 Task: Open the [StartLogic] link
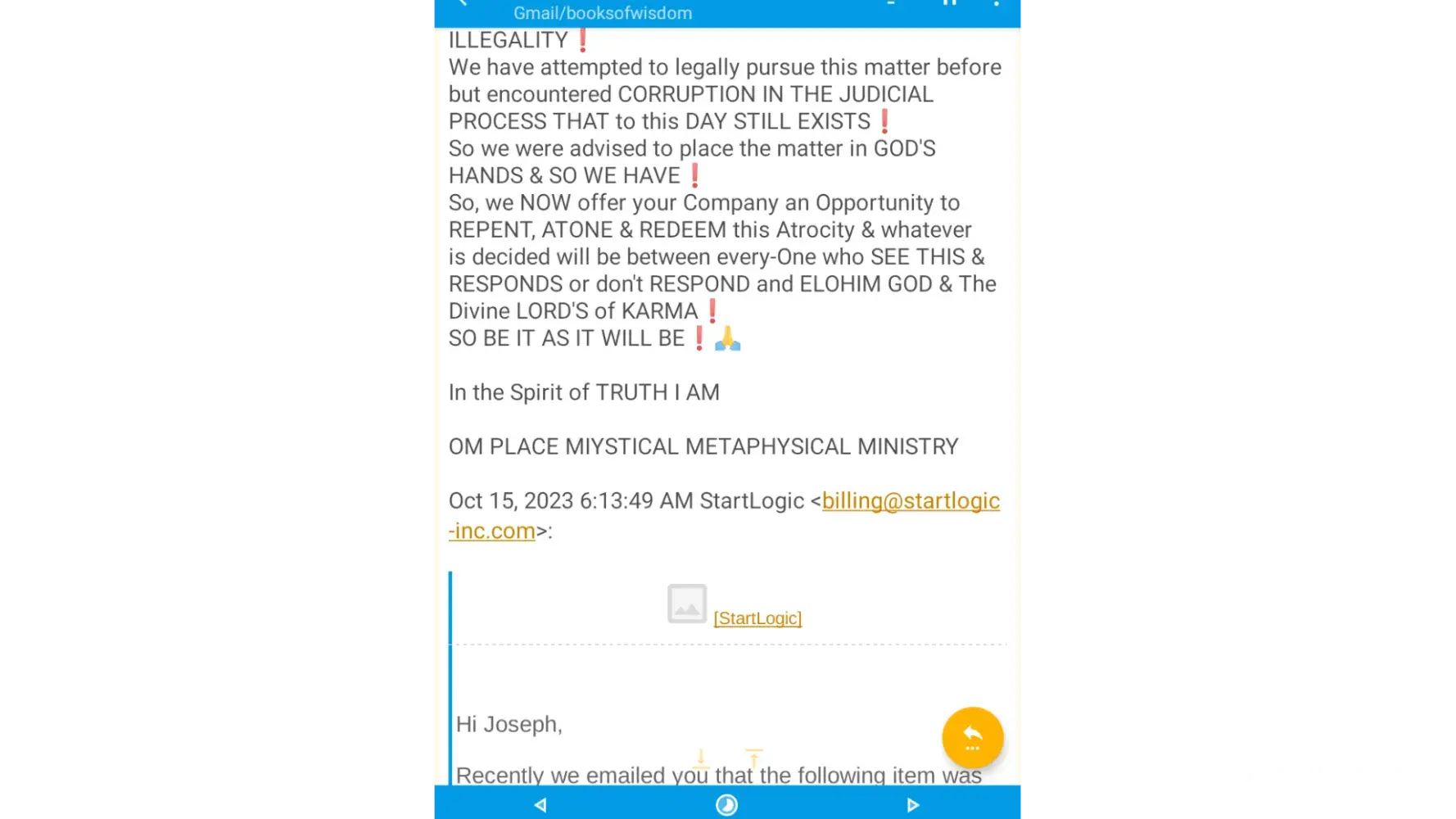tap(757, 618)
